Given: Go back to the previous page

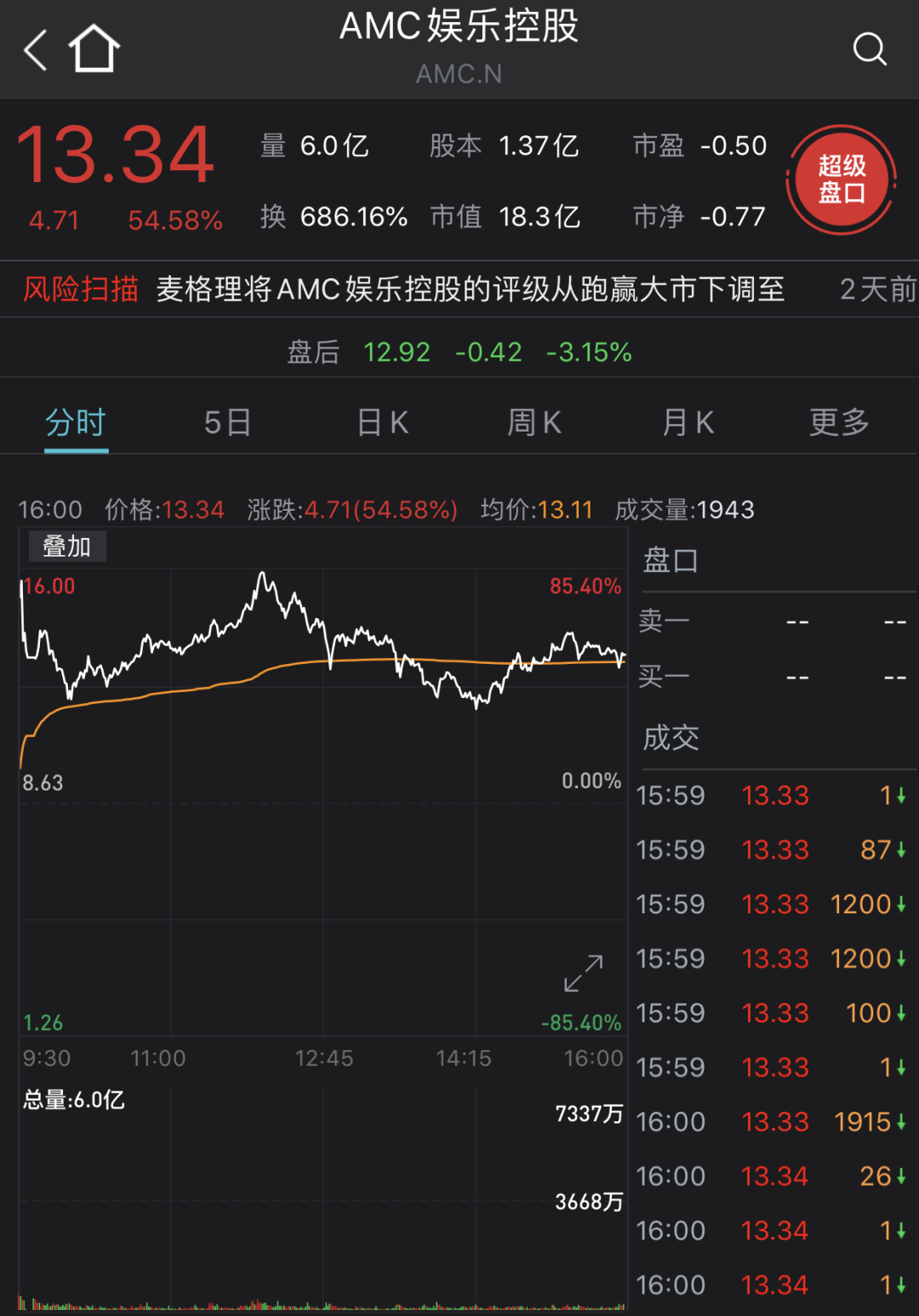Looking at the screenshot, I should pyautogui.click(x=36, y=50).
